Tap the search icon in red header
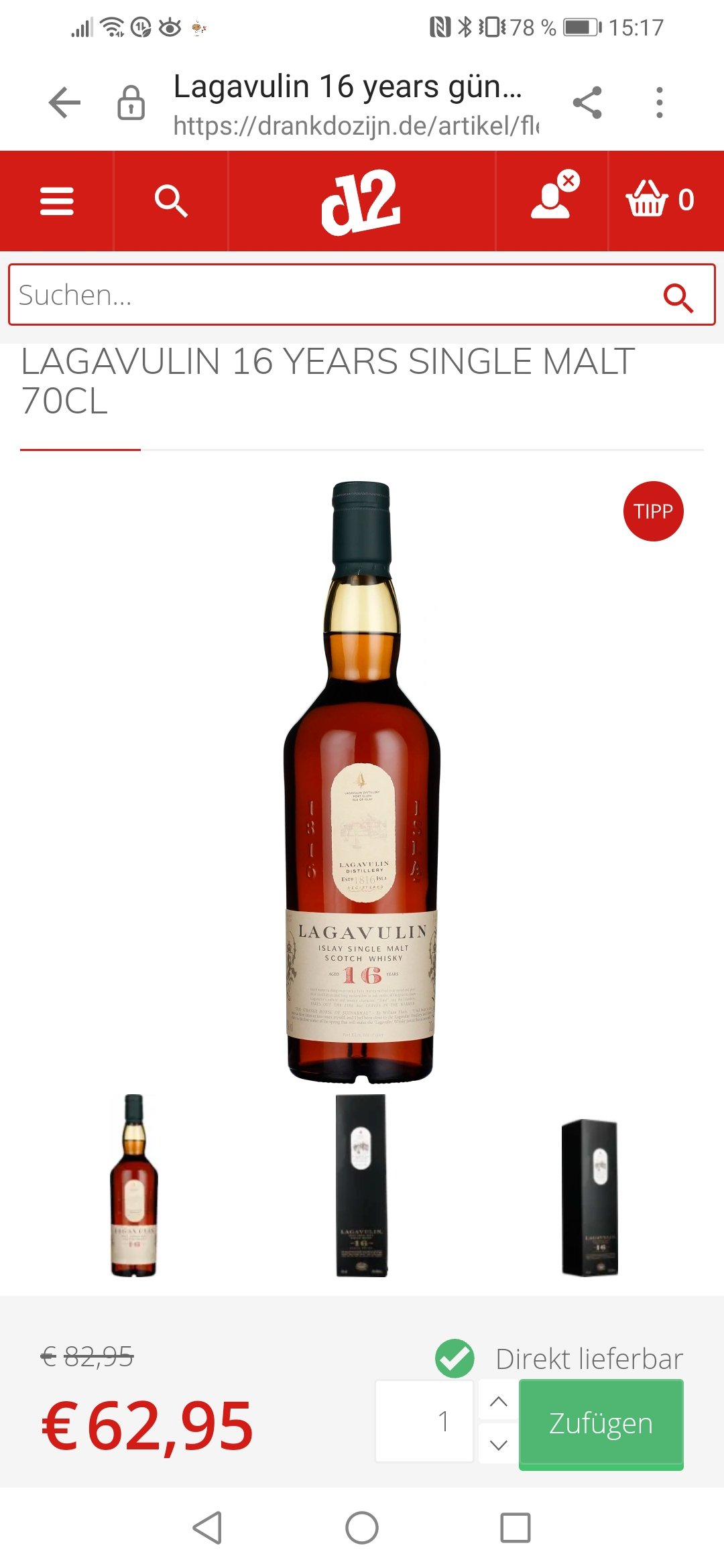This screenshot has height=1568, width=724. (171, 201)
